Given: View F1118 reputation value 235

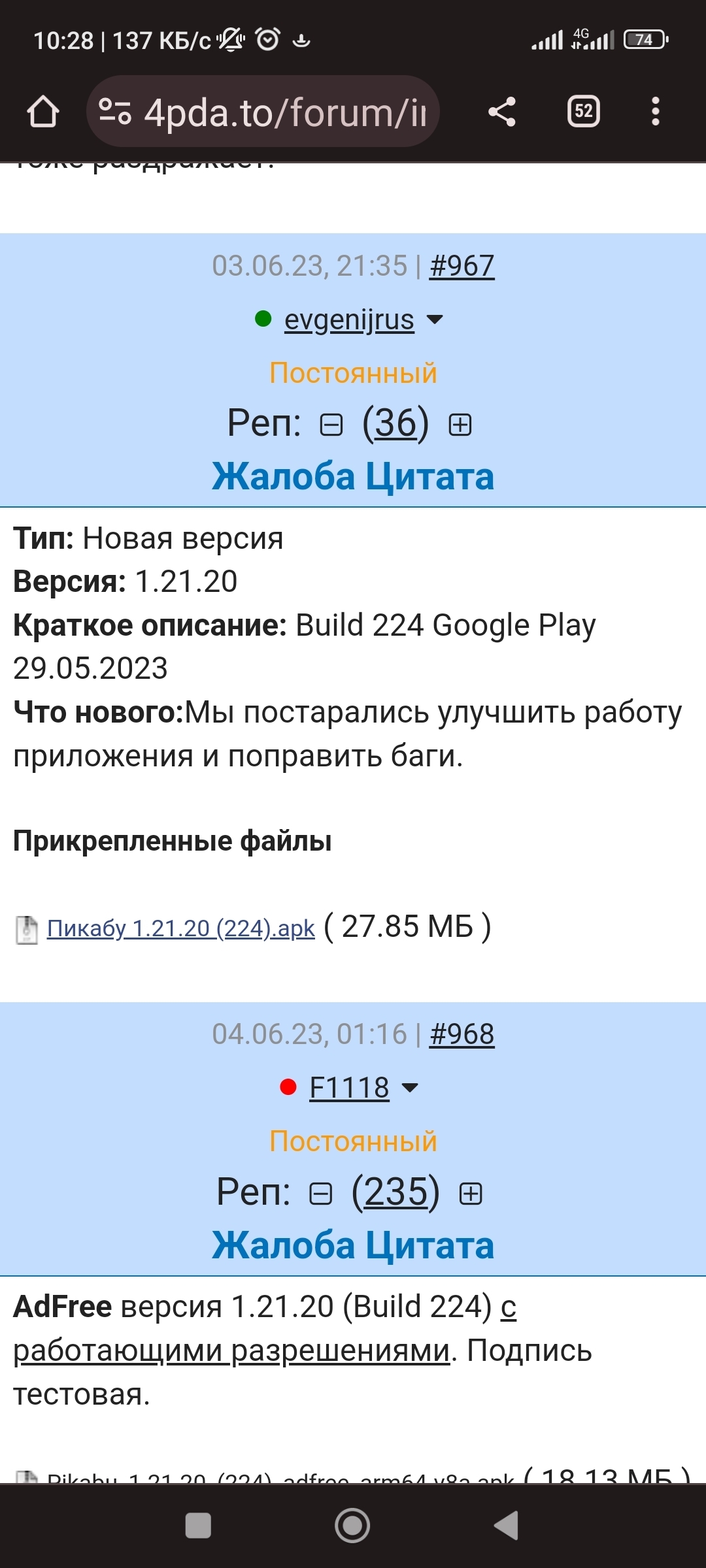Looking at the screenshot, I should pyautogui.click(x=395, y=1192).
